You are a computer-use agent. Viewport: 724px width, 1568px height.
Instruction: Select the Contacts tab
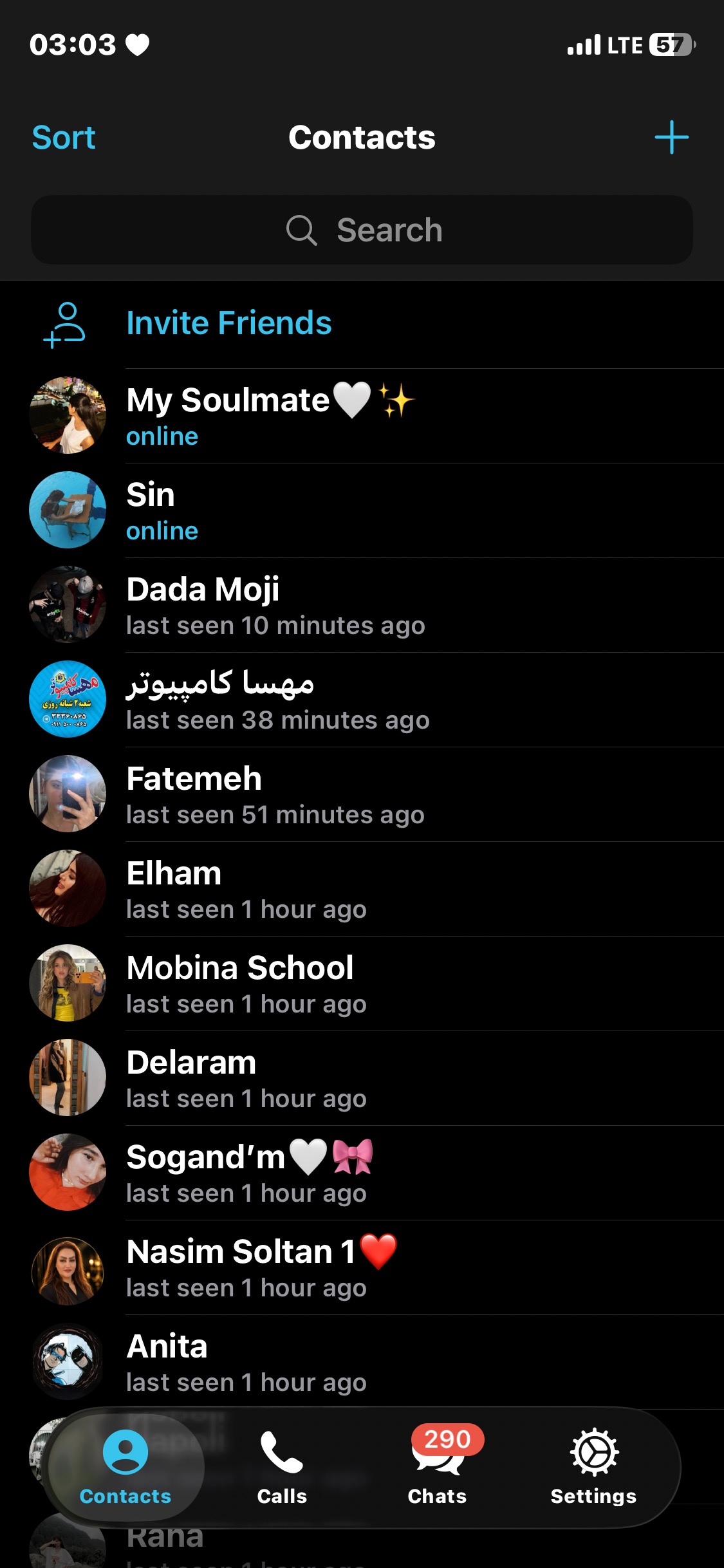pyautogui.click(x=125, y=1468)
